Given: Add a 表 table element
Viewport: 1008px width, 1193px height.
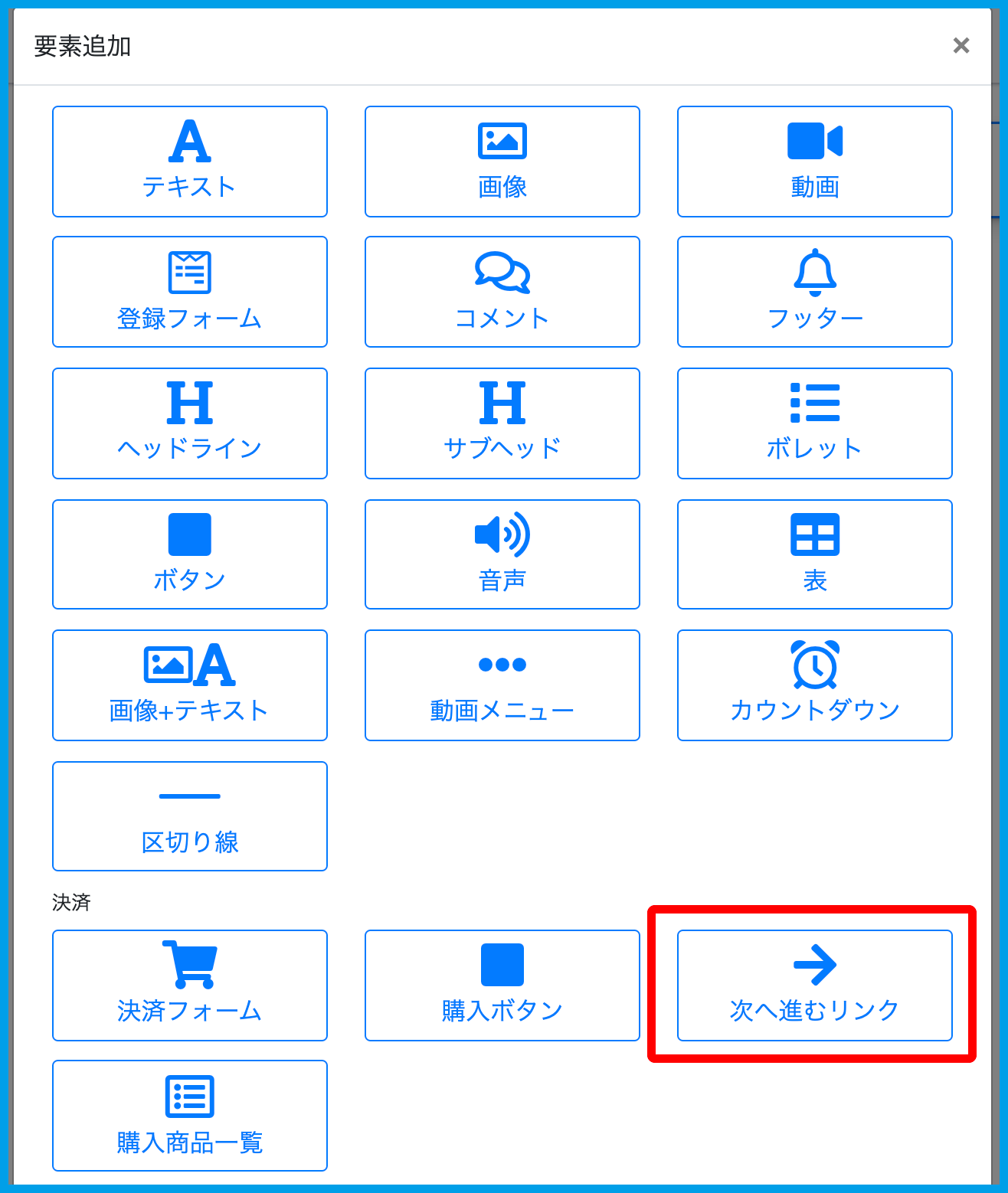Looking at the screenshot, I should pyautogui.click(x=814, y=554).
